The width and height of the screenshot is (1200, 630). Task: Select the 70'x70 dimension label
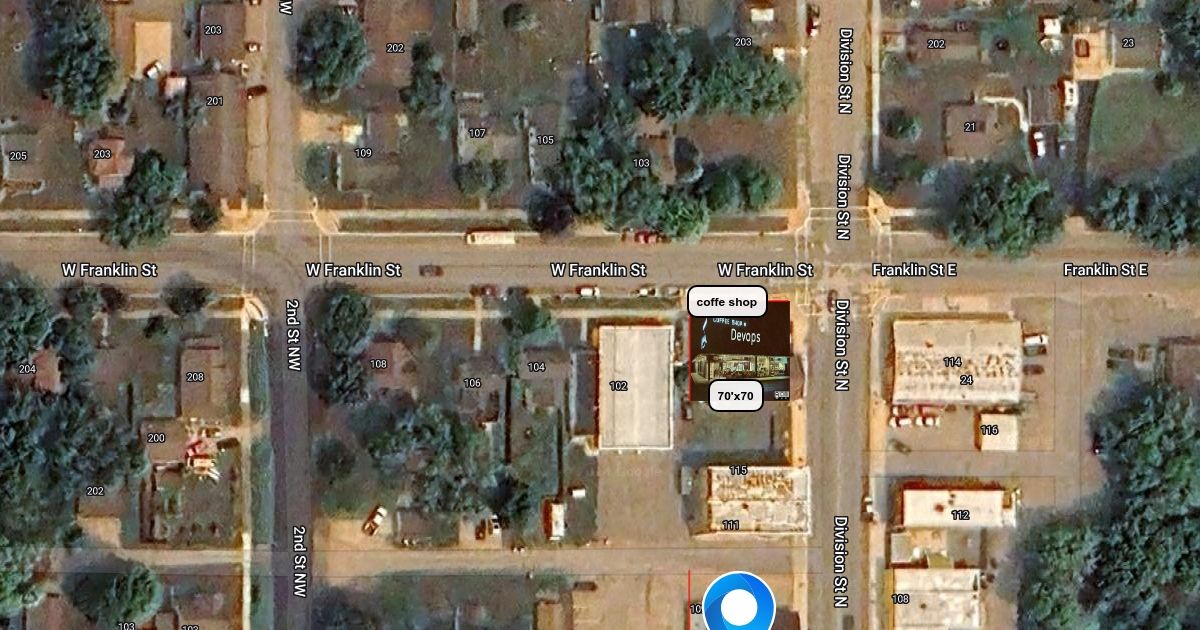tap(736, 396)
